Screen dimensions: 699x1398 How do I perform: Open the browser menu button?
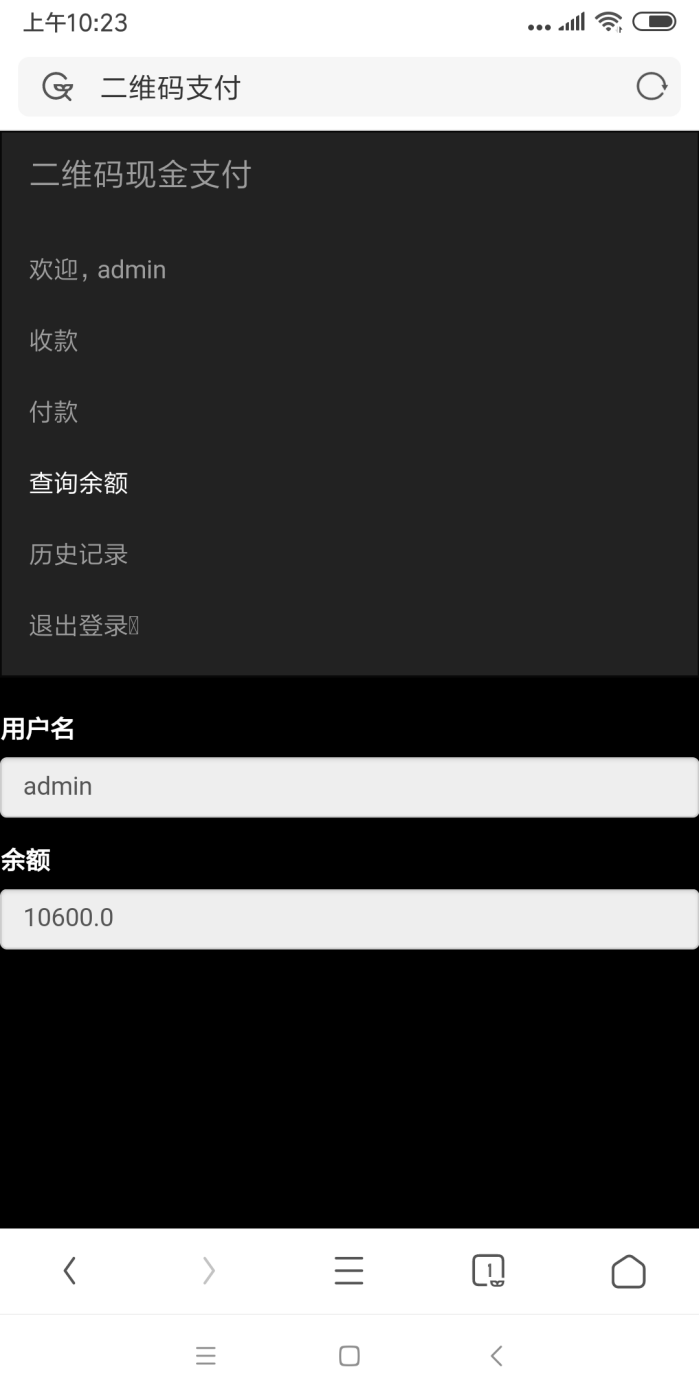(349, 1271)
